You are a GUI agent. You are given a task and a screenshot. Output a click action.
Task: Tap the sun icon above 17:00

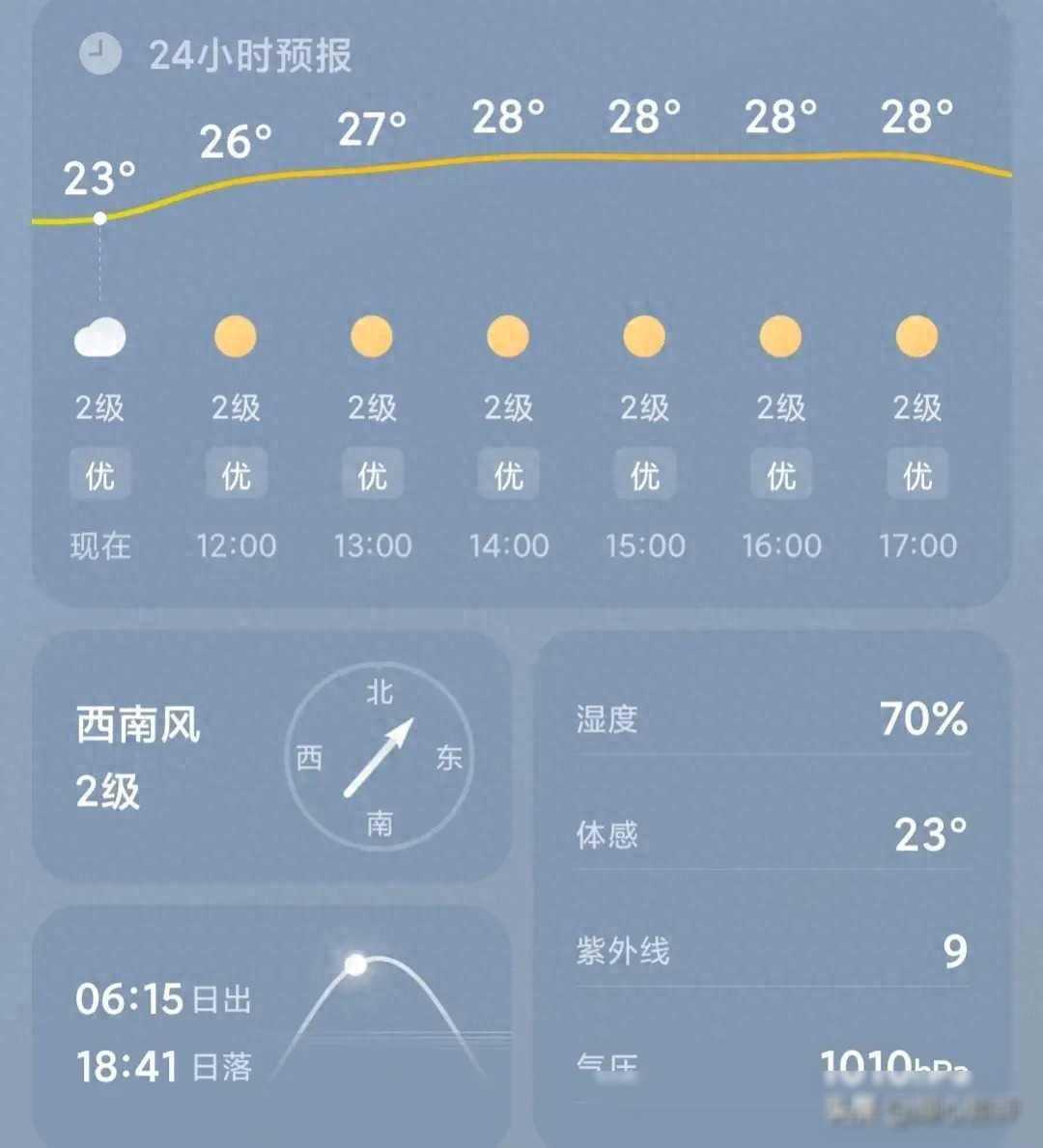point(916,336)
